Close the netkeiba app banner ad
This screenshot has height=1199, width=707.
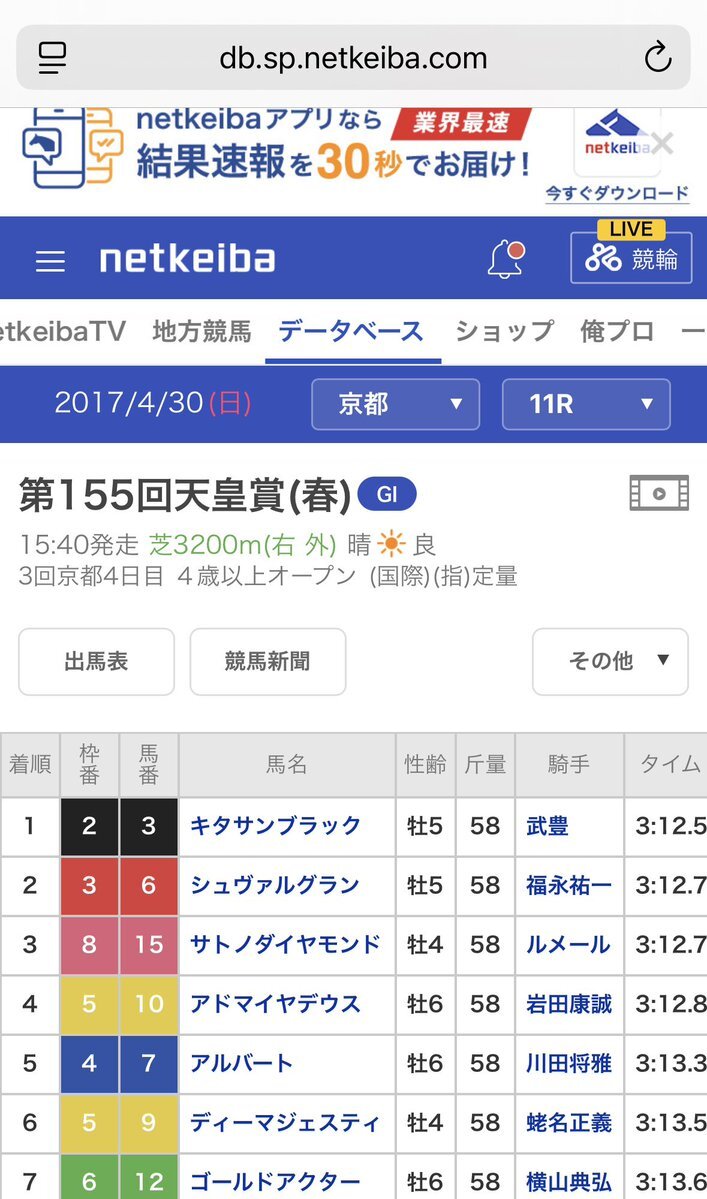click(x=663, y=144)
